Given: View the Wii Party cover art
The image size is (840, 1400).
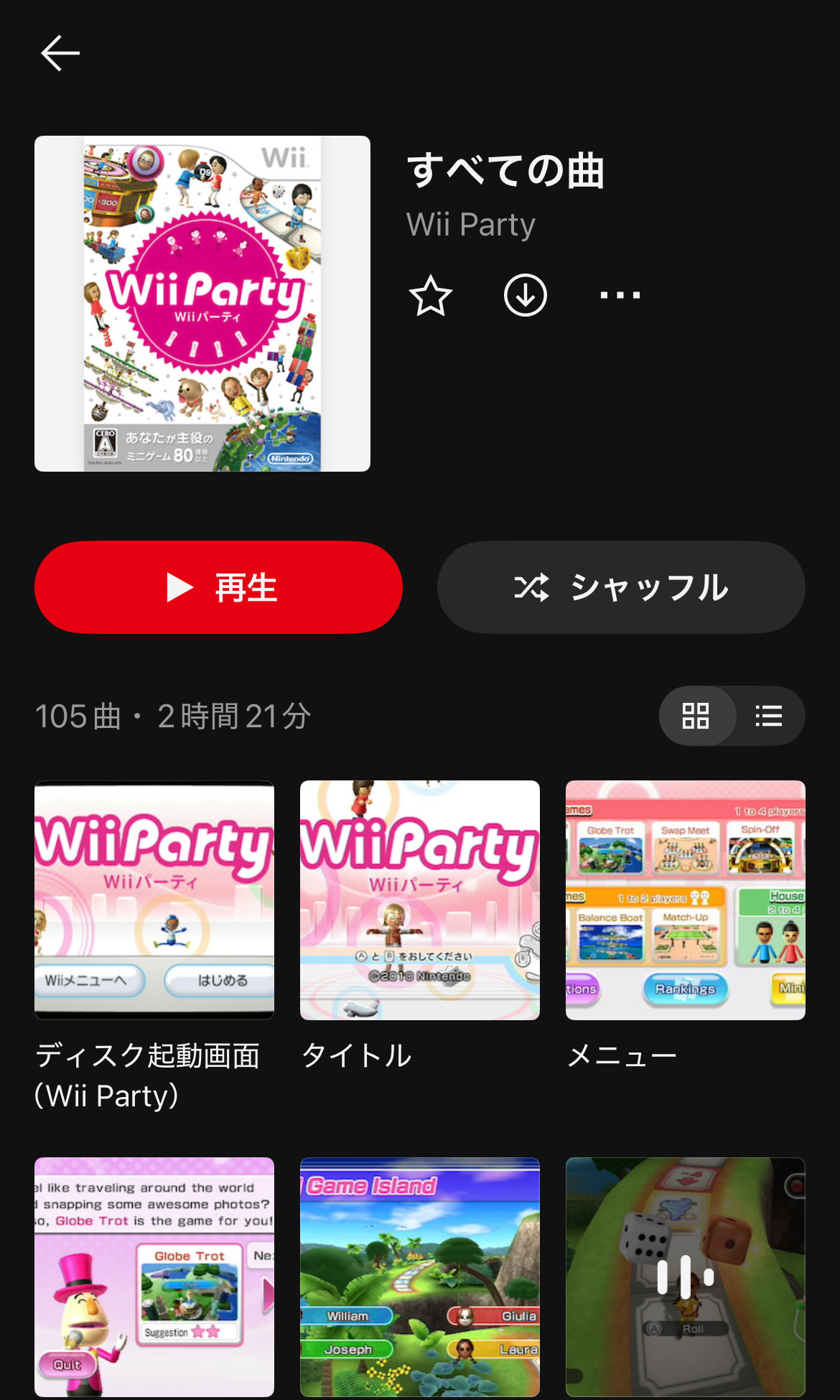Looking at the screenshot, I should pos(202,304).
